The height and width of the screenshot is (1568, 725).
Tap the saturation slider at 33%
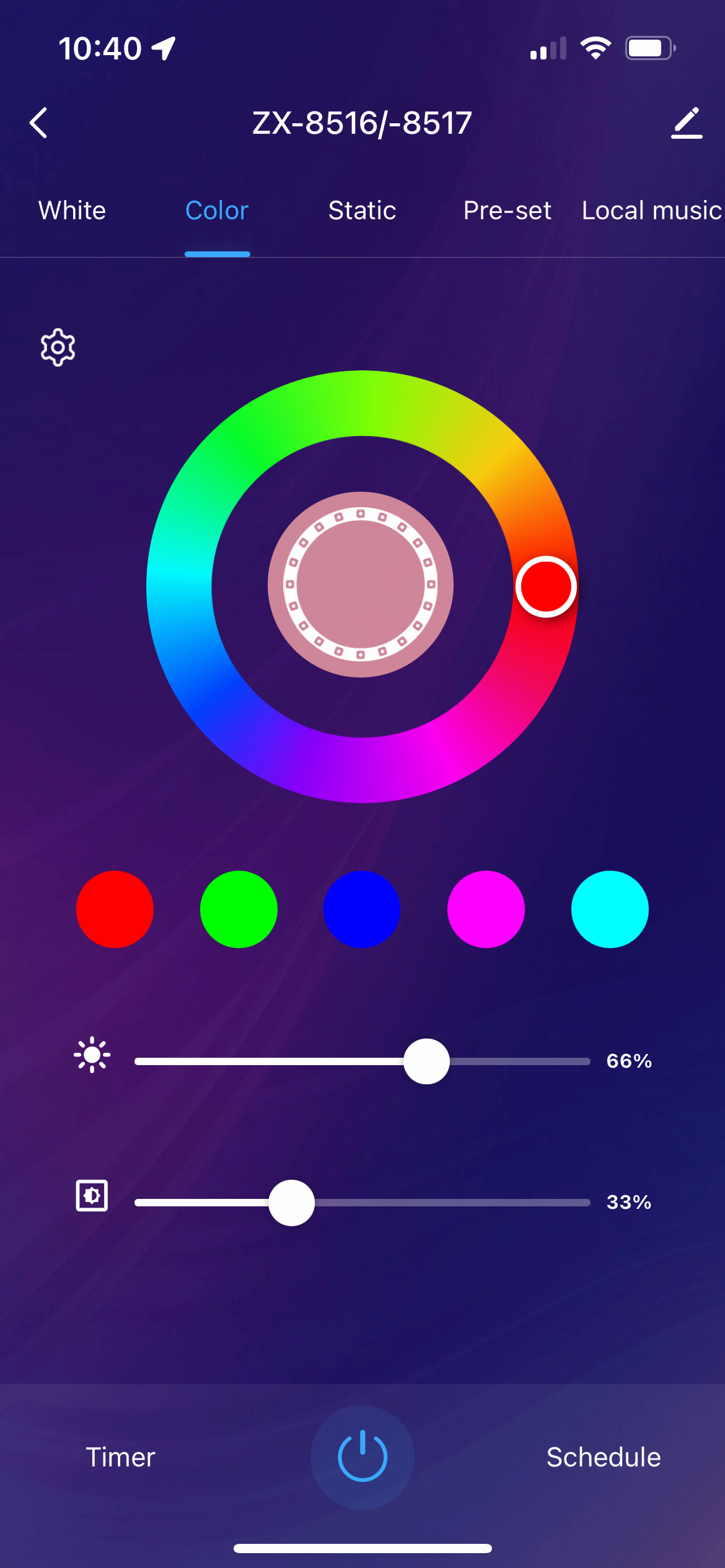291,1203
